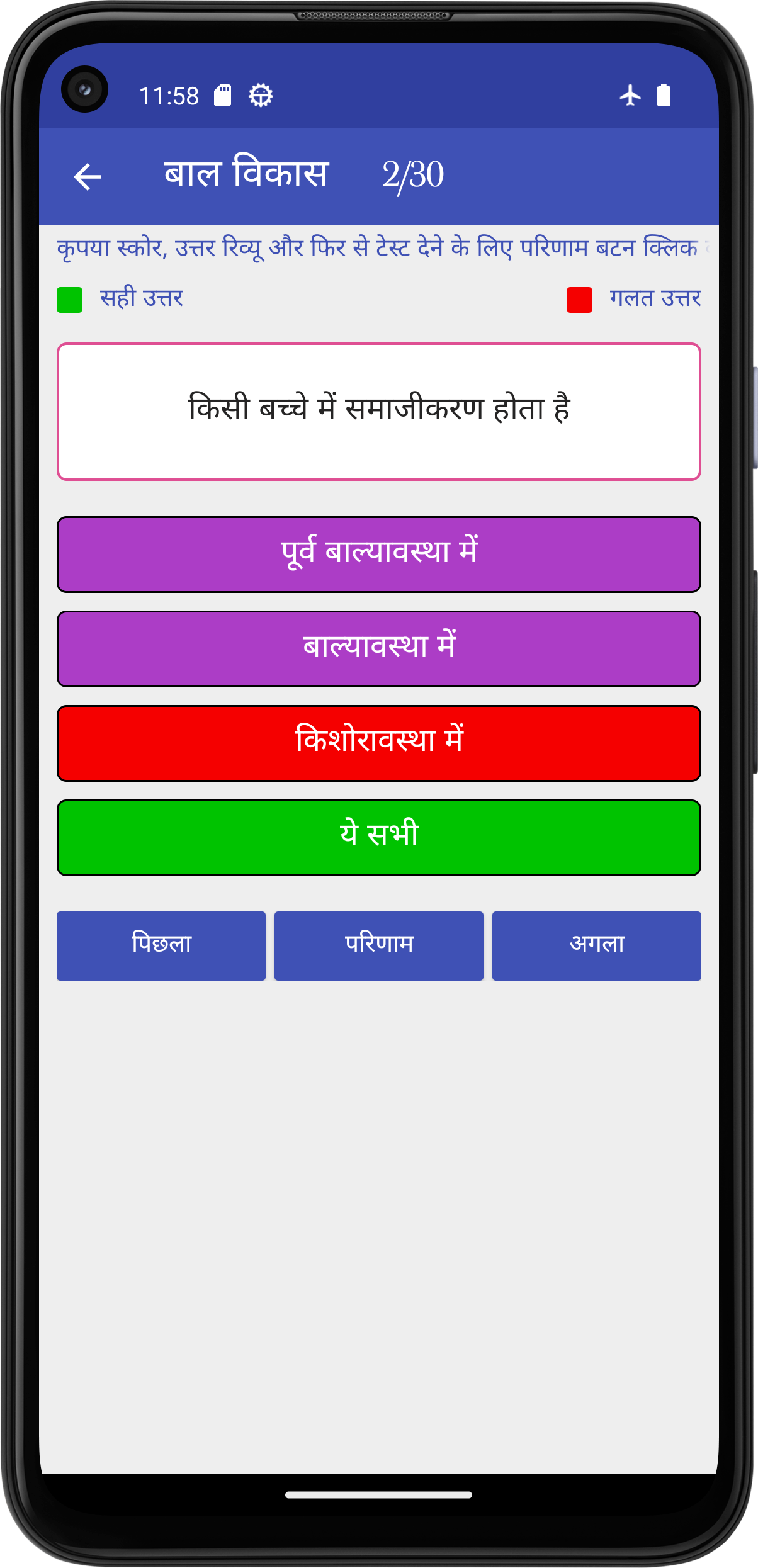Select the answer पूर्व बाल्यावस्था में

click(379, 555)
